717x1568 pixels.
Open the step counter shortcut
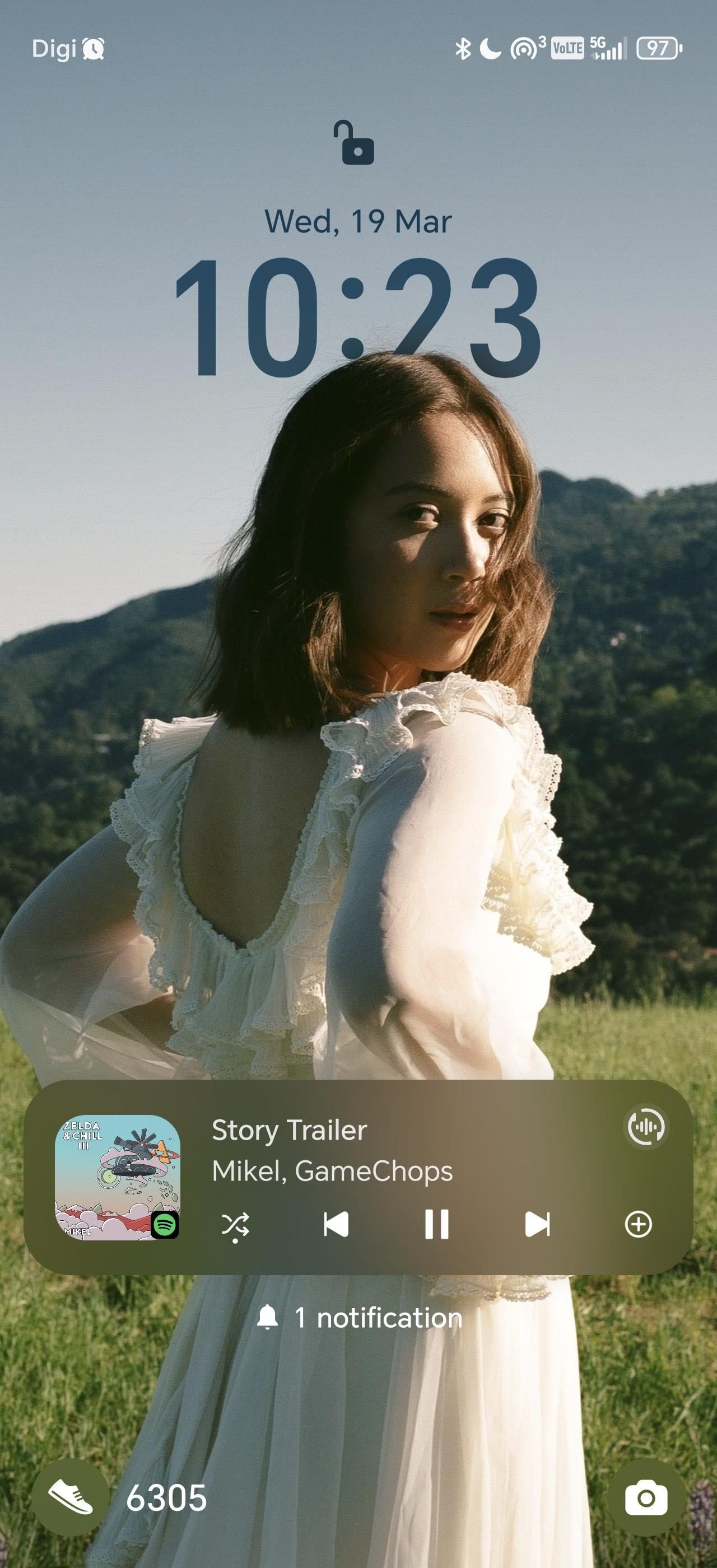click(71, 1497)
